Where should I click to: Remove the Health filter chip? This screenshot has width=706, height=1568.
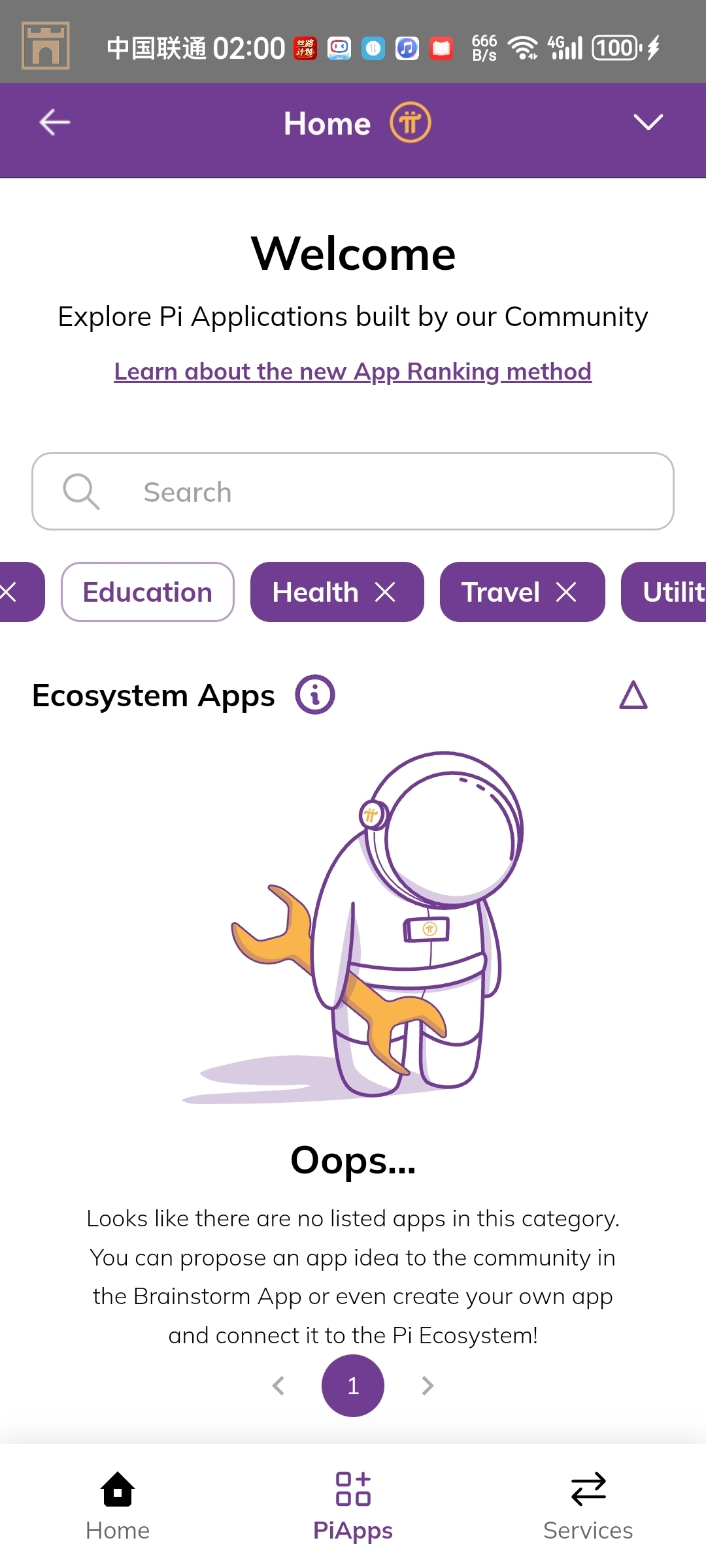(x=386, y=593)
